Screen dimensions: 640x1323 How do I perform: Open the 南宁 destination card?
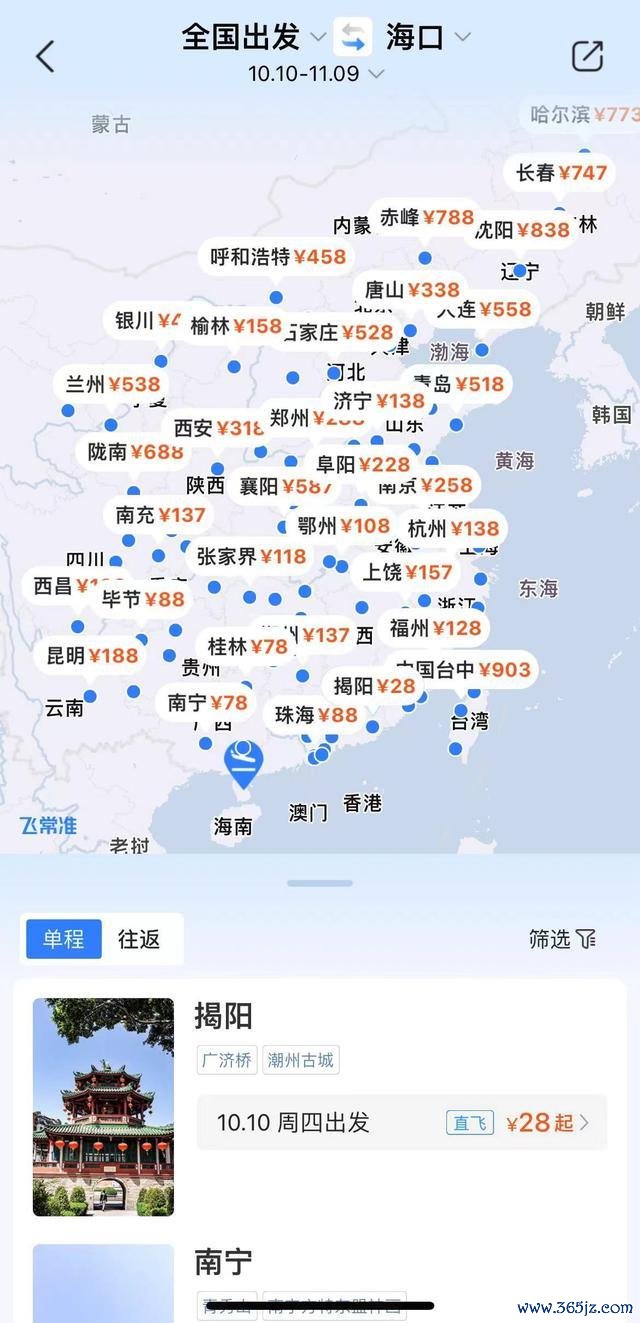click(x=320, y=1283)
